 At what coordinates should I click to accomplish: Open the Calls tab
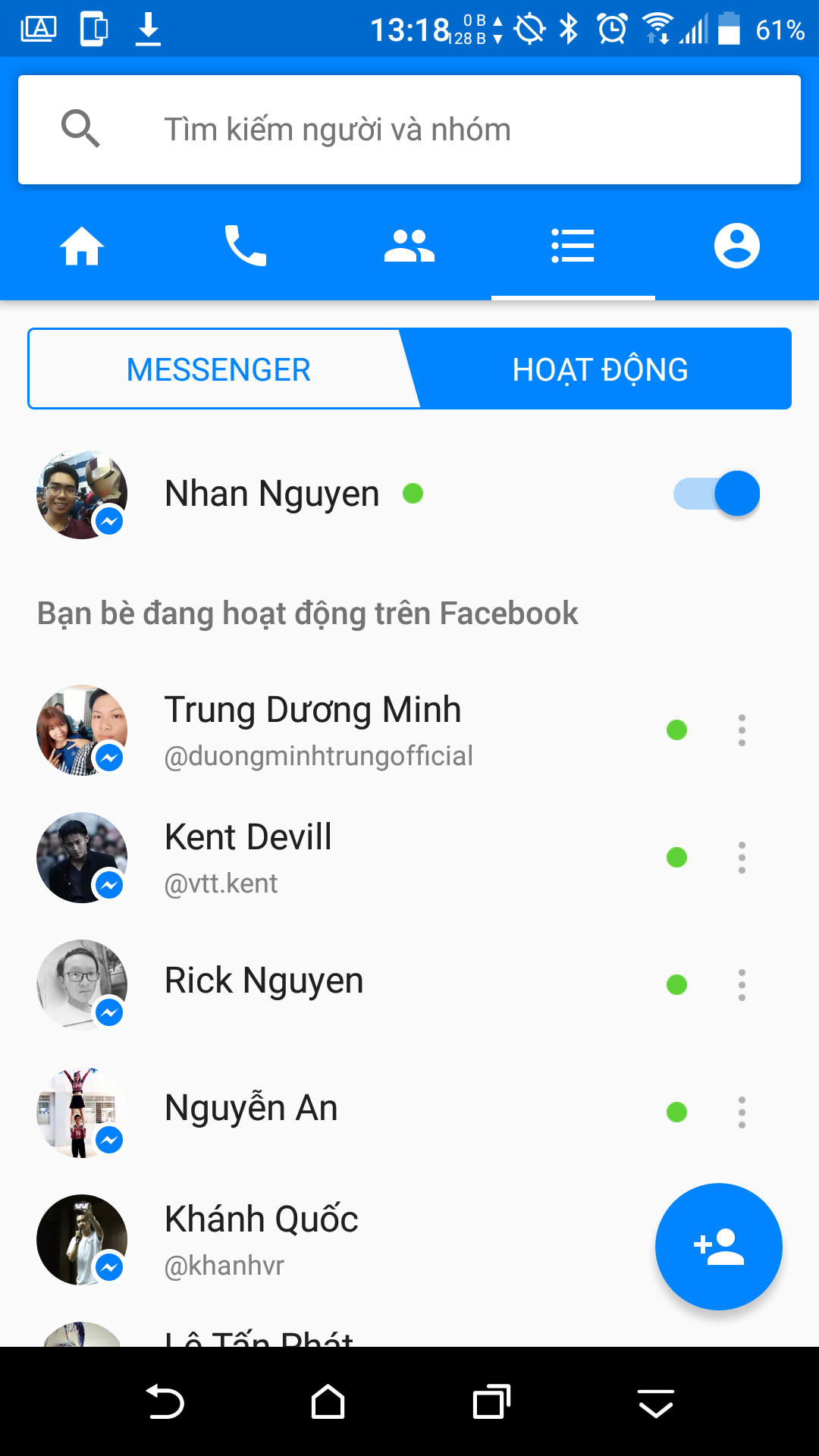[x=246, y=246]
